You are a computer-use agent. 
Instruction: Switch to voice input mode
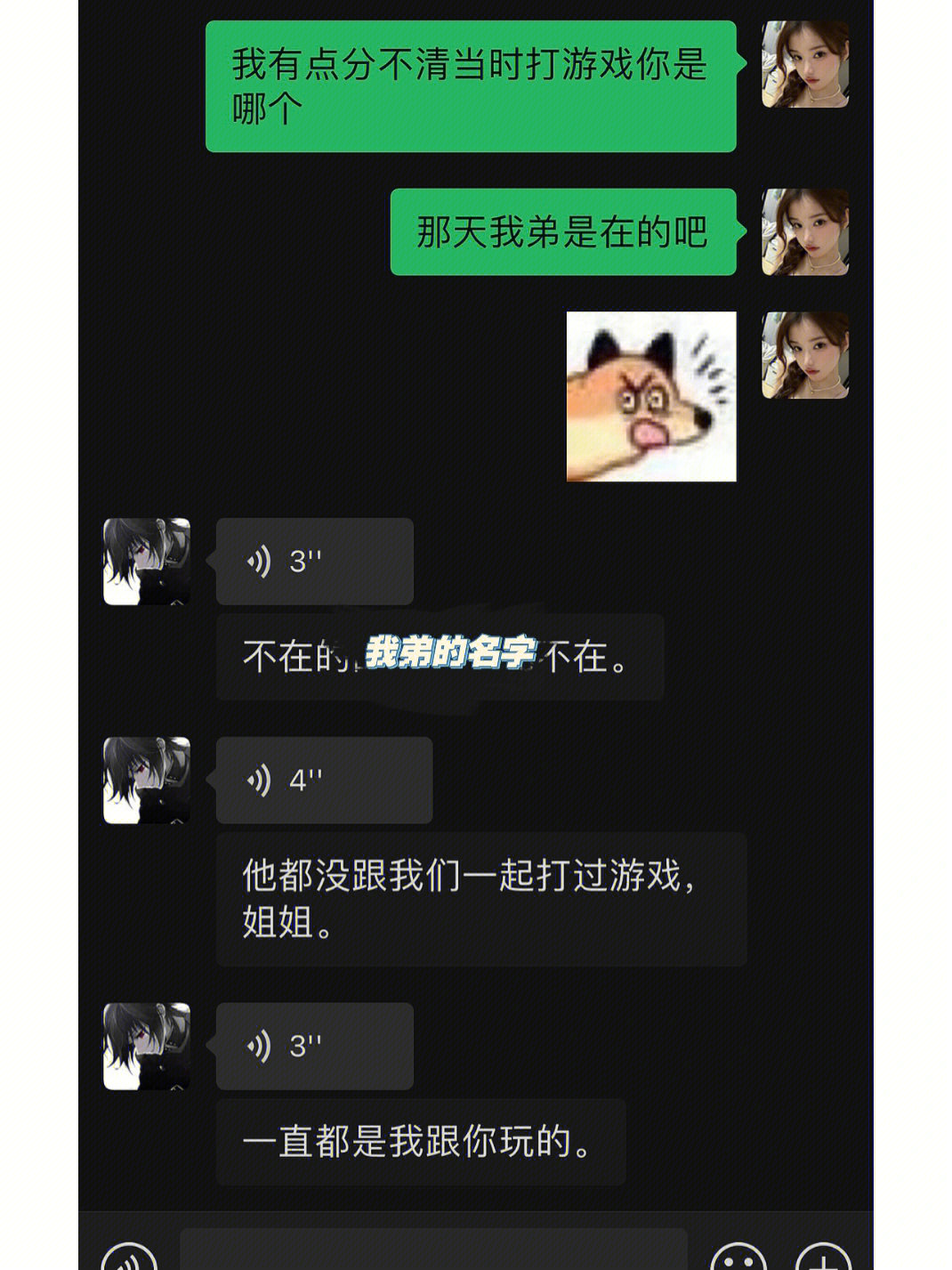130,1257
